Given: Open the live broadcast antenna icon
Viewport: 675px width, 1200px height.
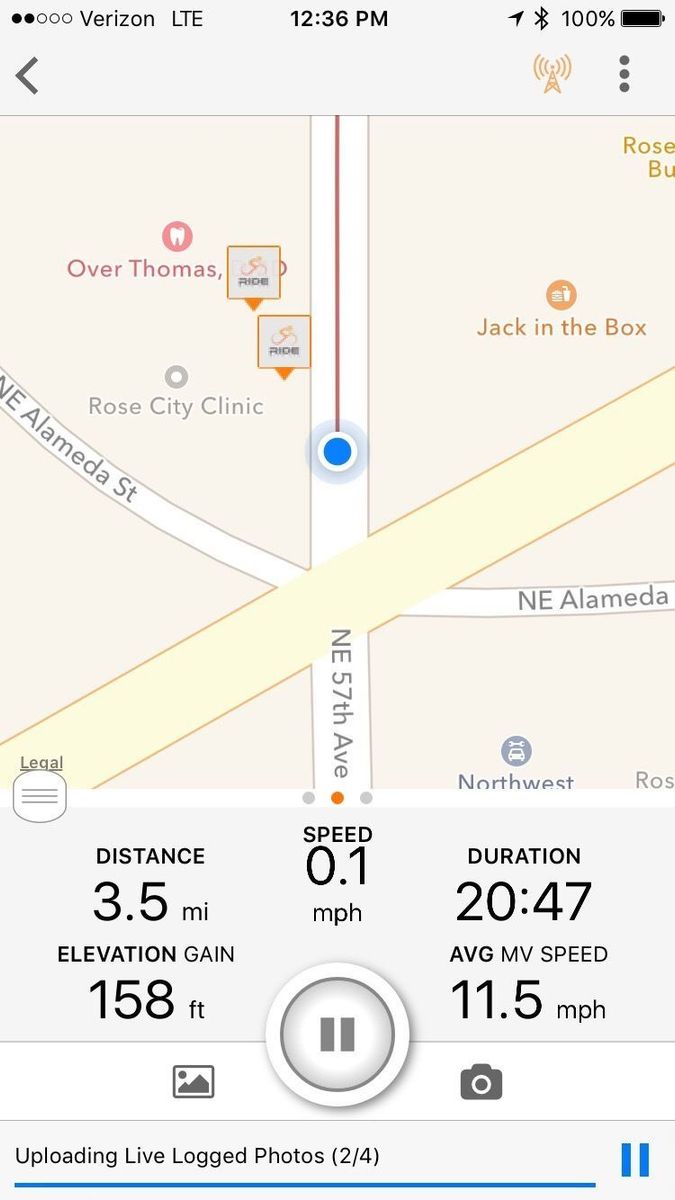Looking at the screenshot, I should tap(552, 73).
